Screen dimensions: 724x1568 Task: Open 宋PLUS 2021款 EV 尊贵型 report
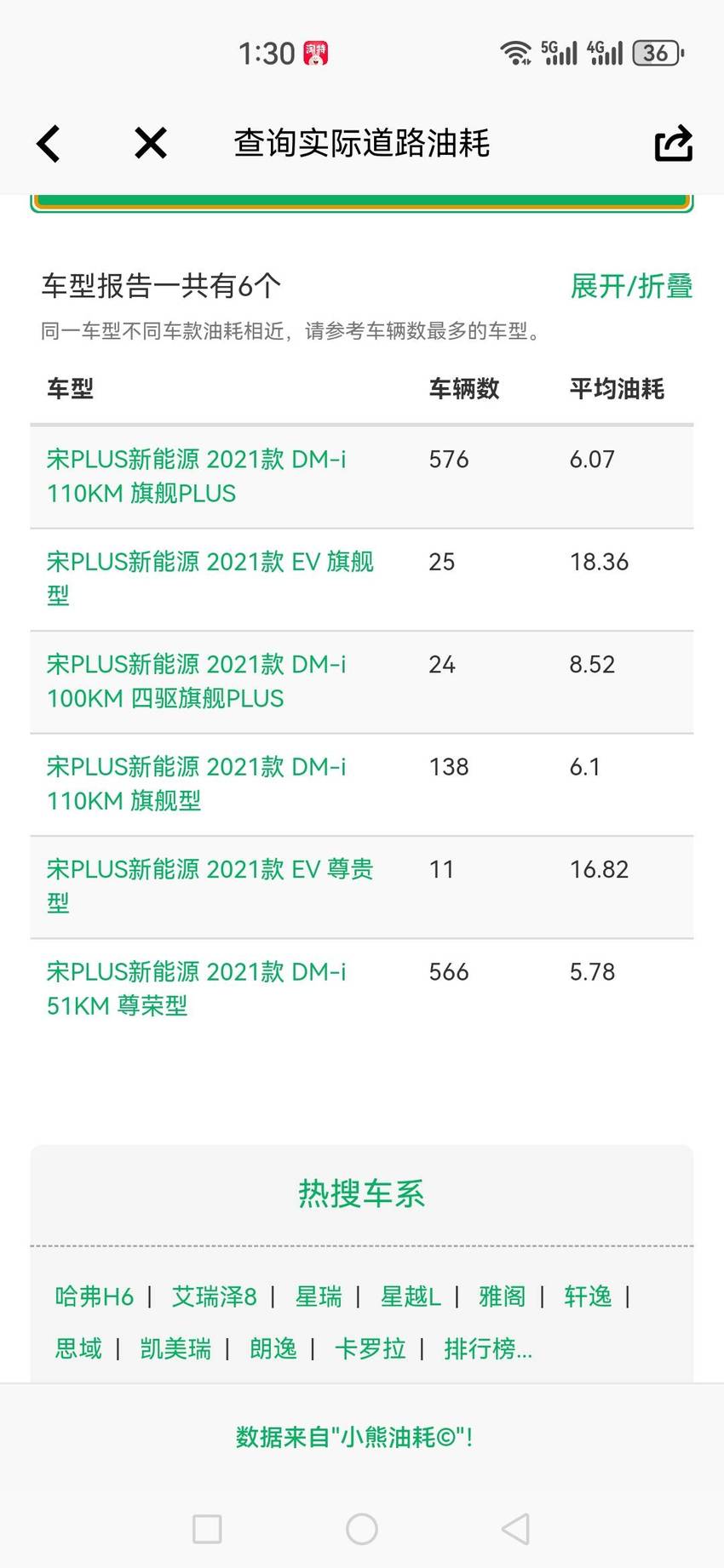coord(210,886)
